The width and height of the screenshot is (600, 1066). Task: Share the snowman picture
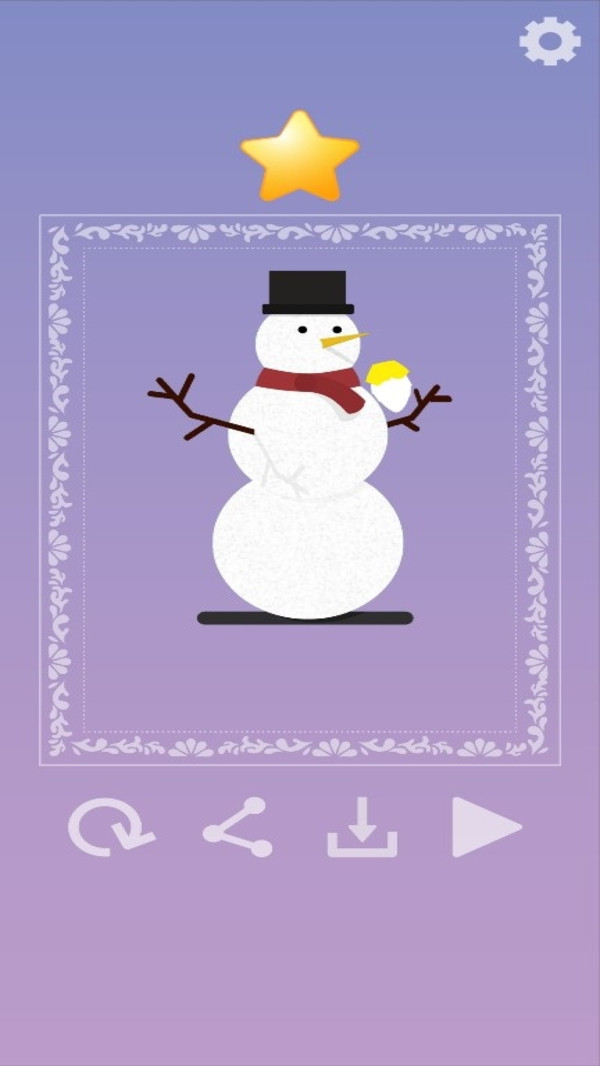(238, 827)
